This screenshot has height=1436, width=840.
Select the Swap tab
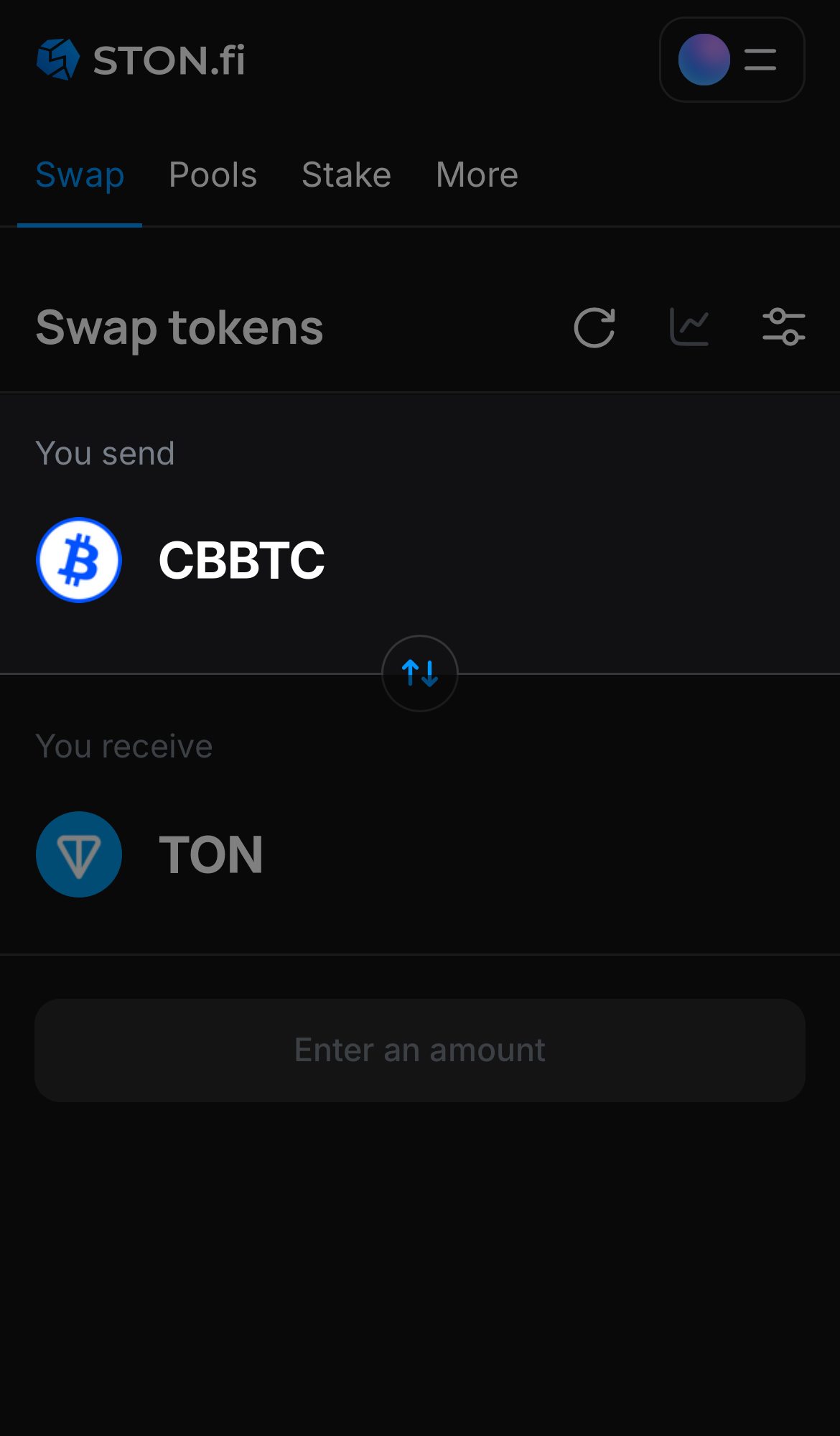click(x=80, y=174)
